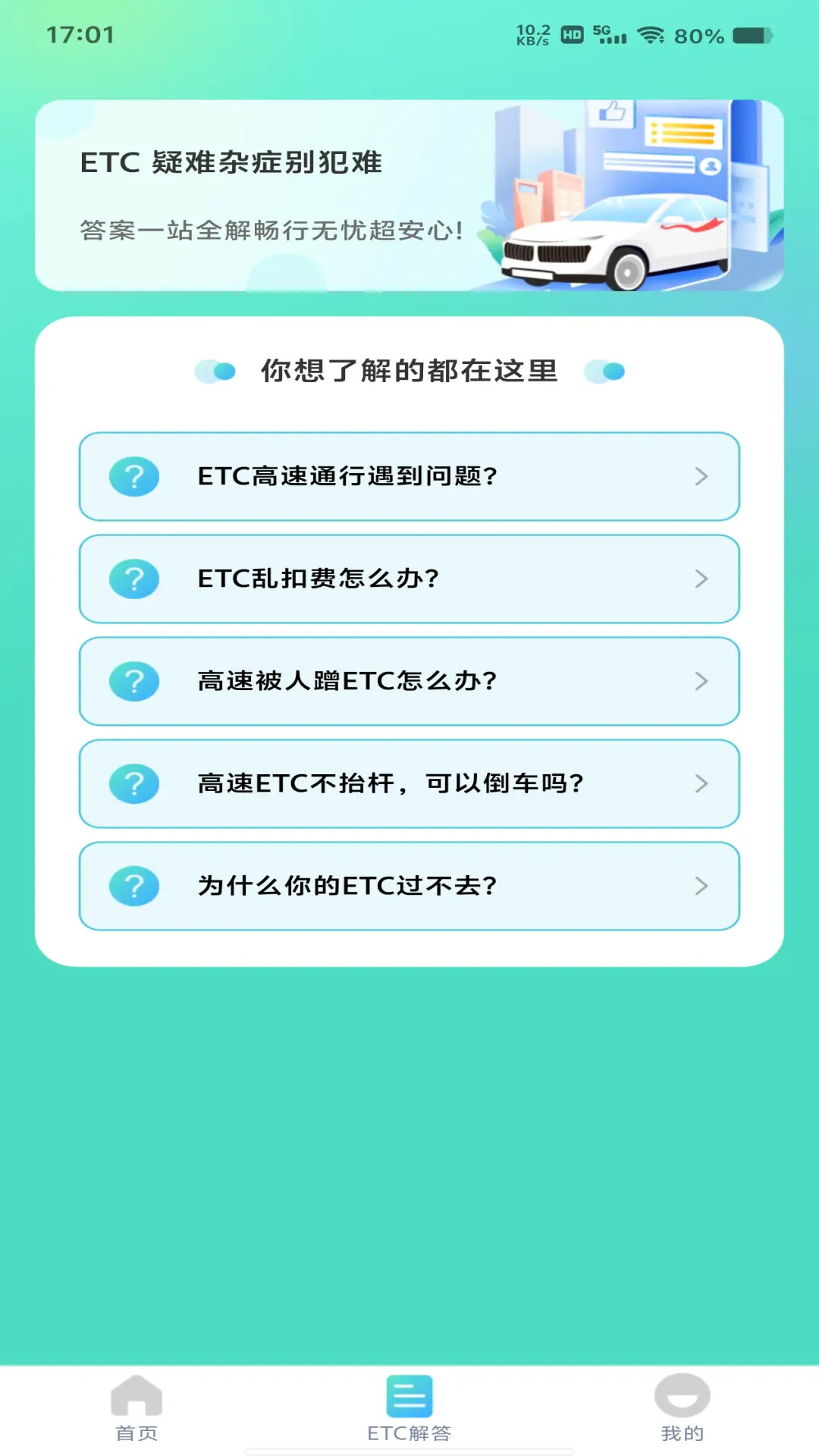Image resolution: width=819 pixels, height=1456 pixels.
Task: Open the ETC乱扣费怎么办 answer via right arrow
Action: point(701,579)
